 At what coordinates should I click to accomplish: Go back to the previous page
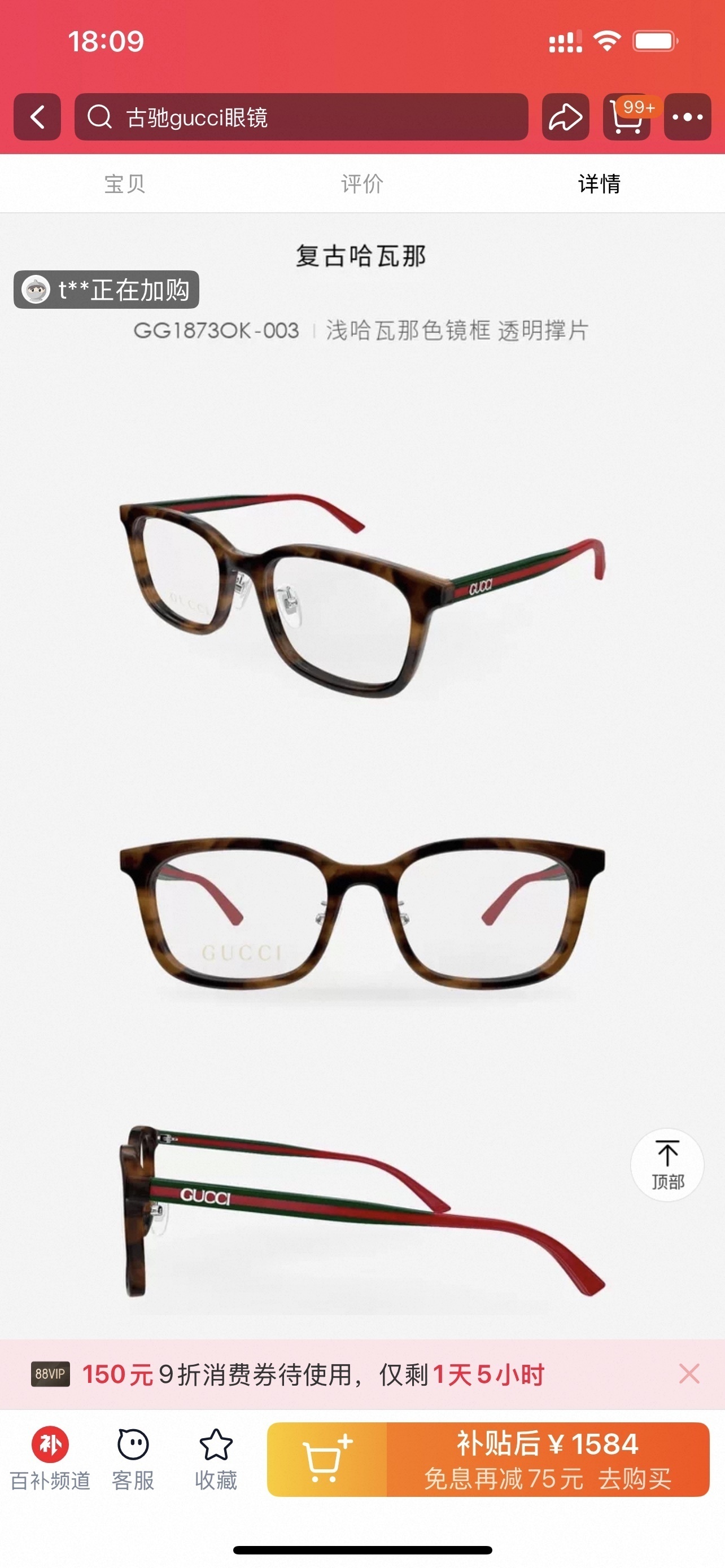tap(37, 117)
